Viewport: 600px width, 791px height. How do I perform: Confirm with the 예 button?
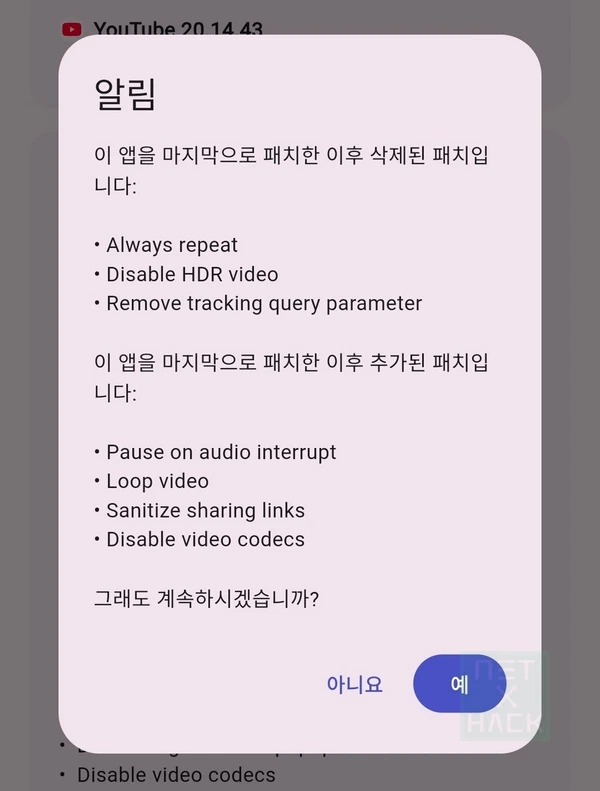click(x=459, y=683)
